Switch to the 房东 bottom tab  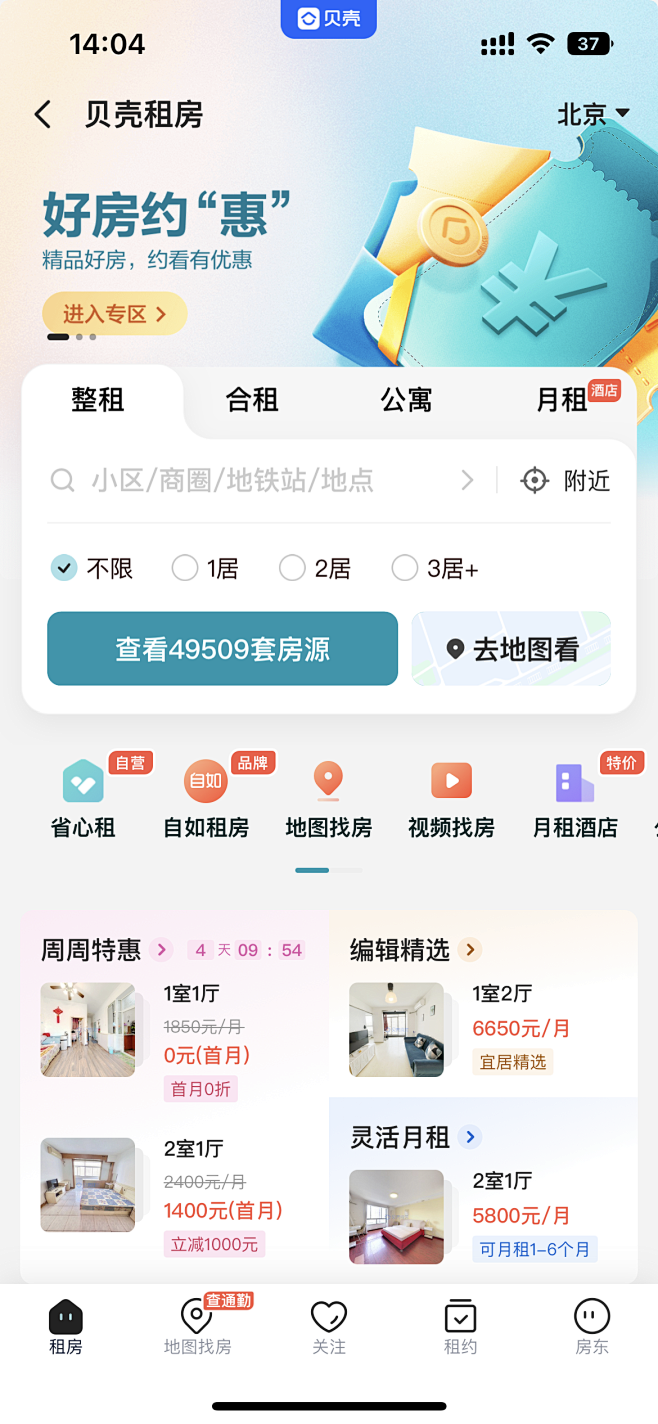(591, 1327)
